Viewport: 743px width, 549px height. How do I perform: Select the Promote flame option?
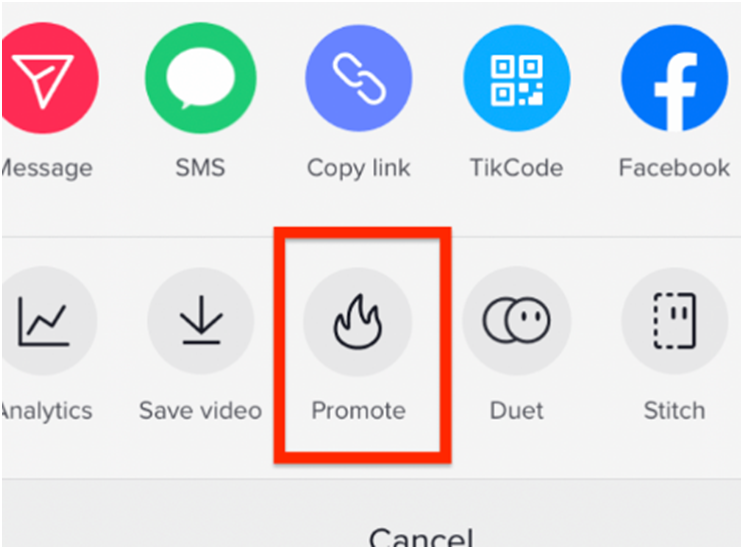358,321
